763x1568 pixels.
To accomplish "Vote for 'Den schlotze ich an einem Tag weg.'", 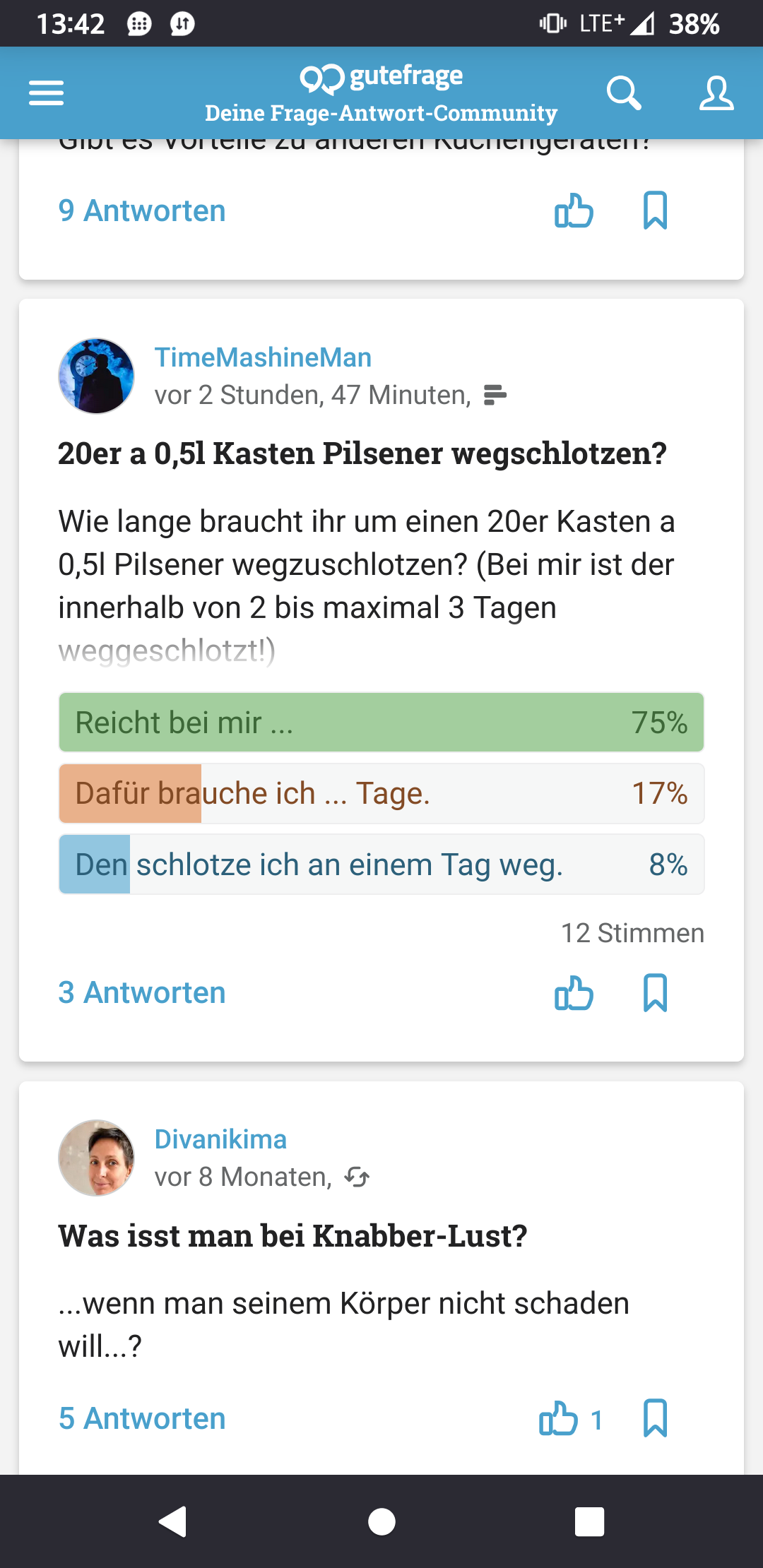I will 381,865.
